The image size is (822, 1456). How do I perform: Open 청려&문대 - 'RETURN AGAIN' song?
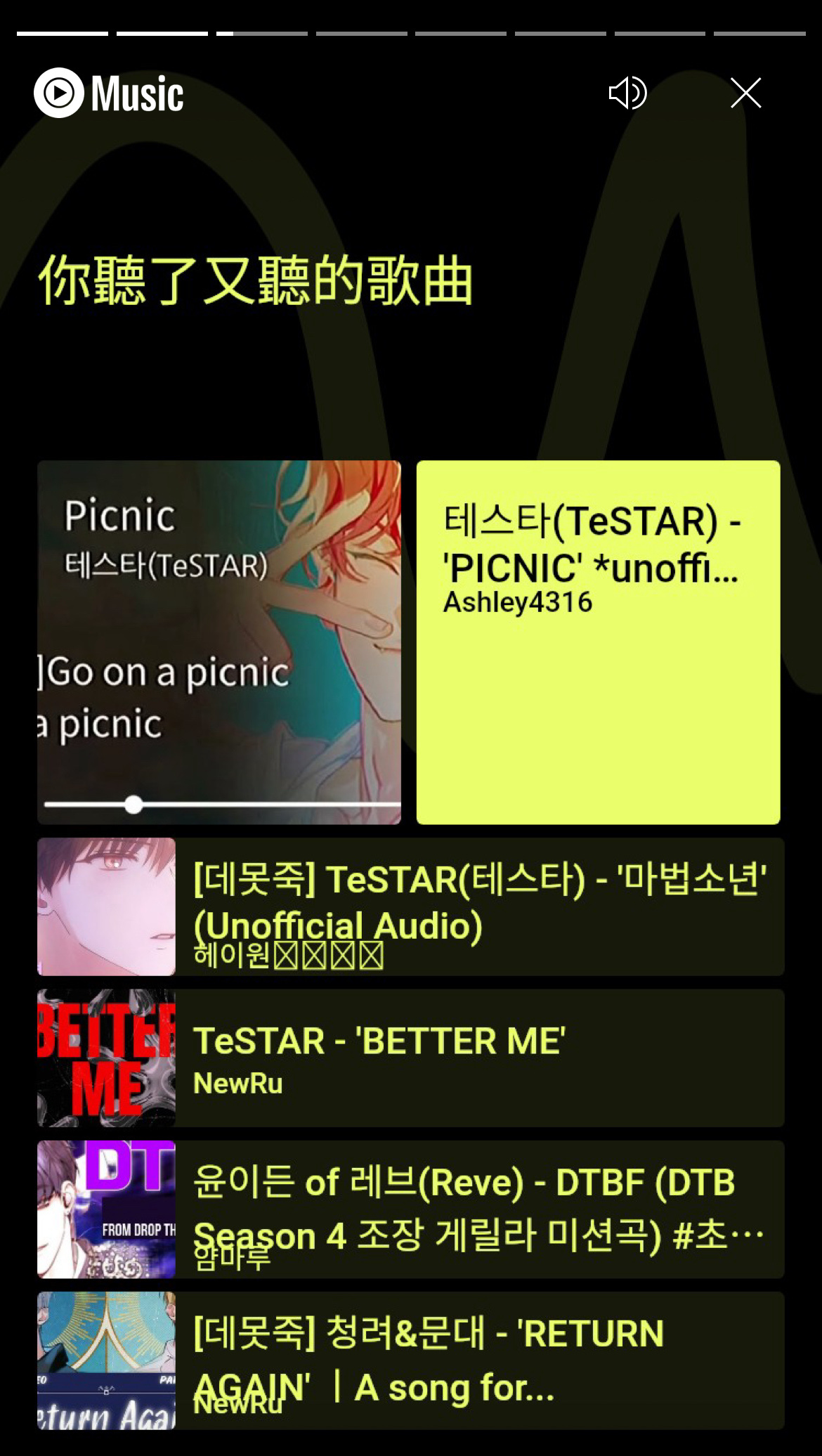pos(410,1360)
